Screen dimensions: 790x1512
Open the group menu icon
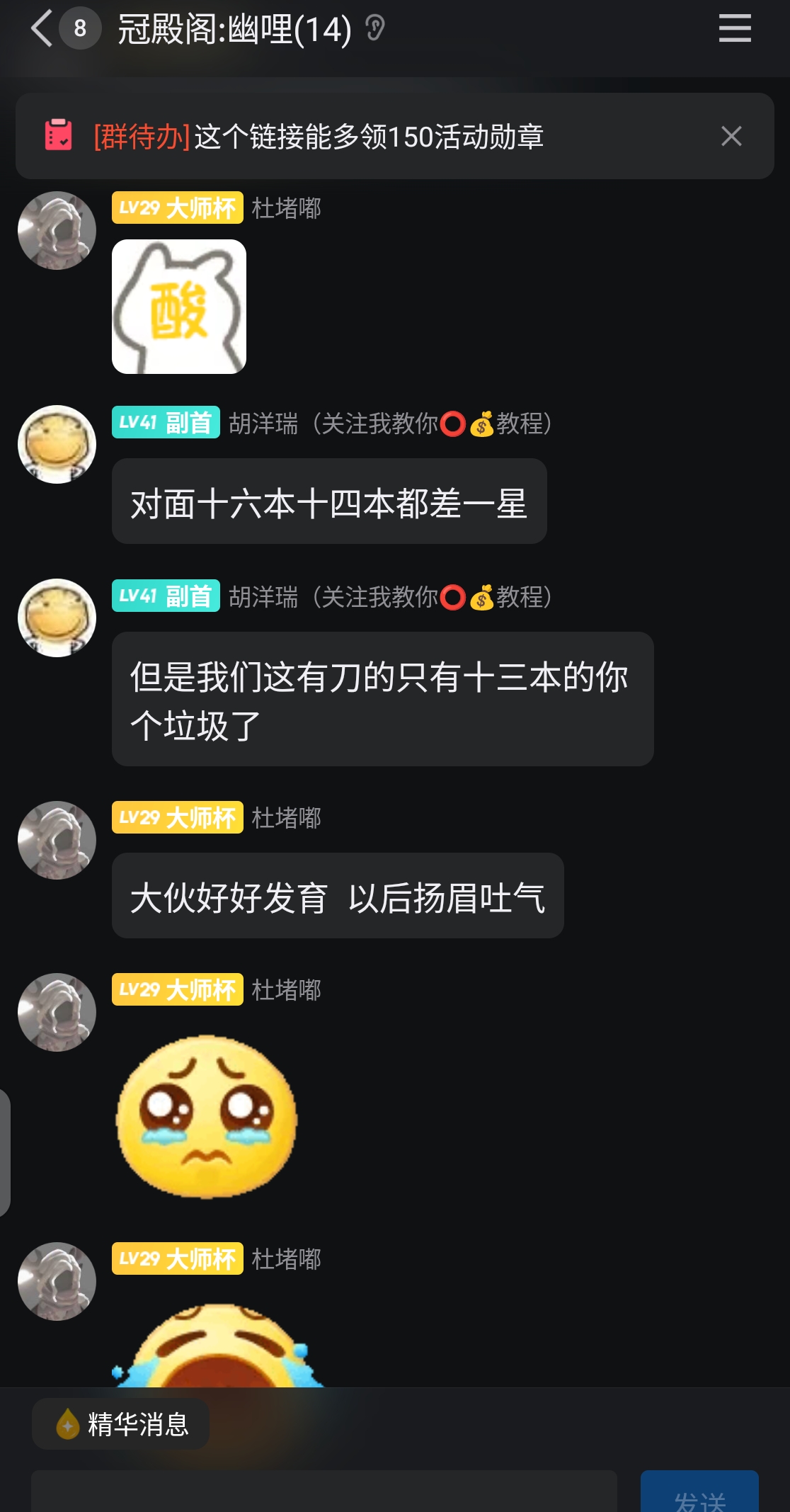[734, 29]
